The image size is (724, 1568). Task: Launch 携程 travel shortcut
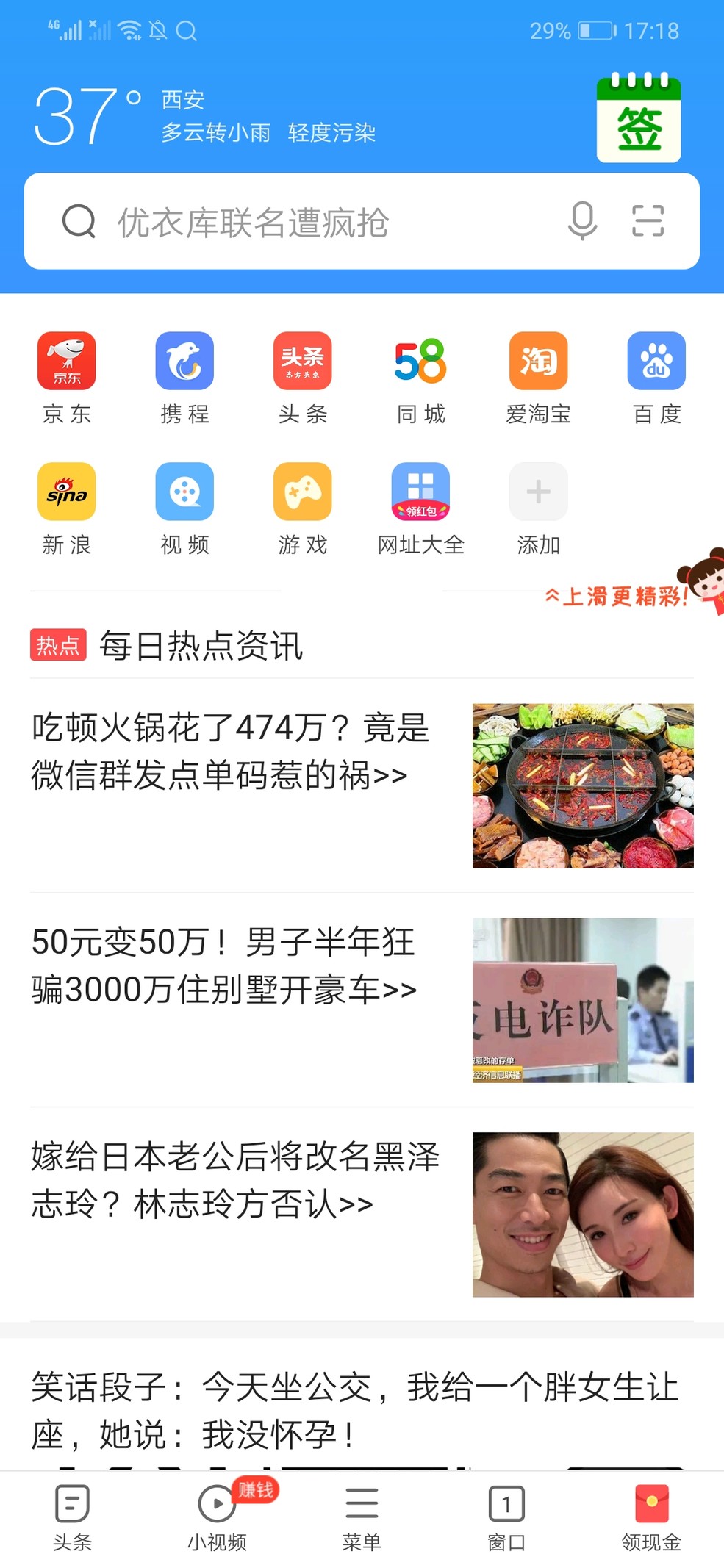coord(184,362)
